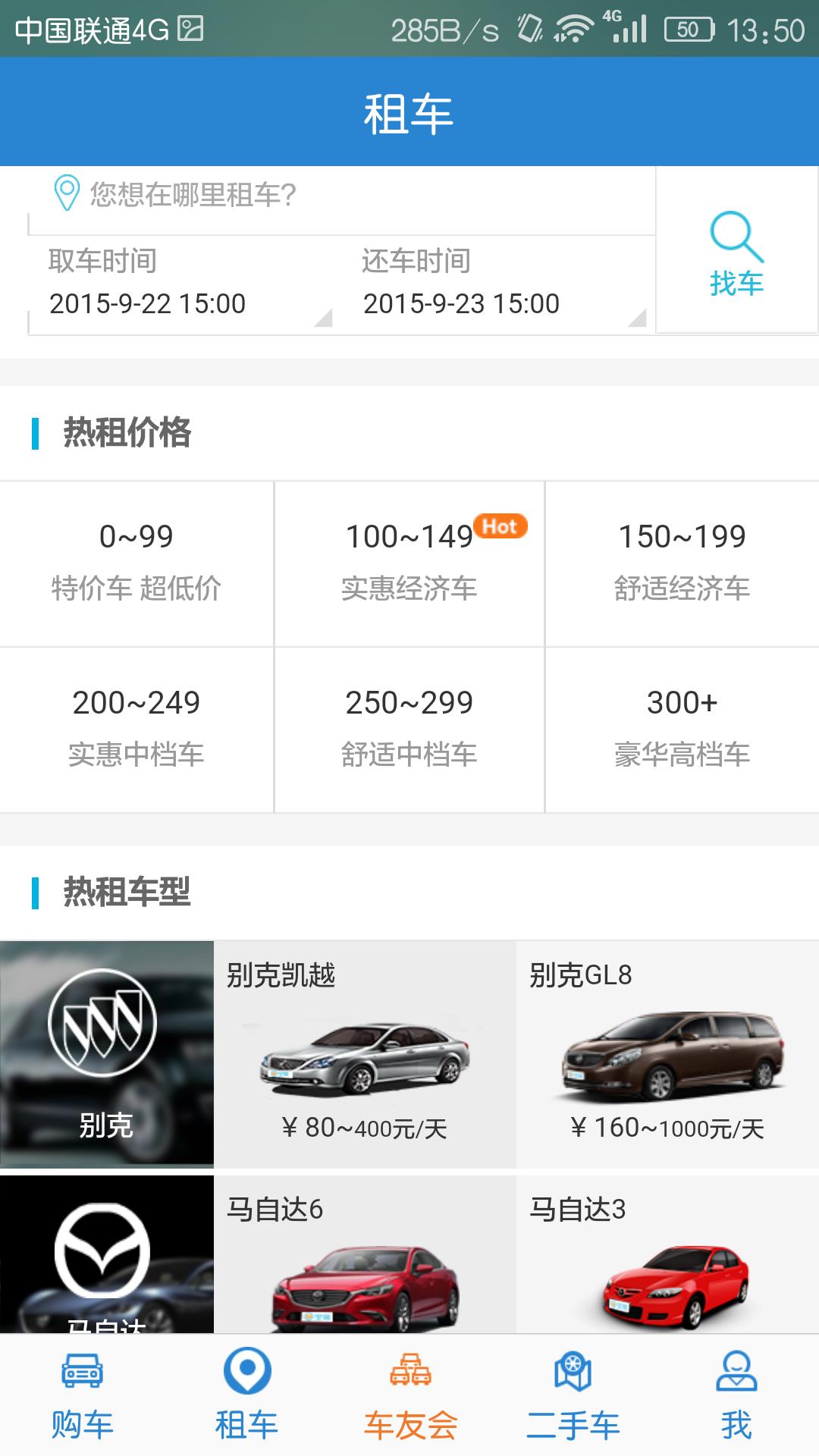Tap the 找车 search button
This screenshot has width=819, height=1456.
tap(736, 252)
